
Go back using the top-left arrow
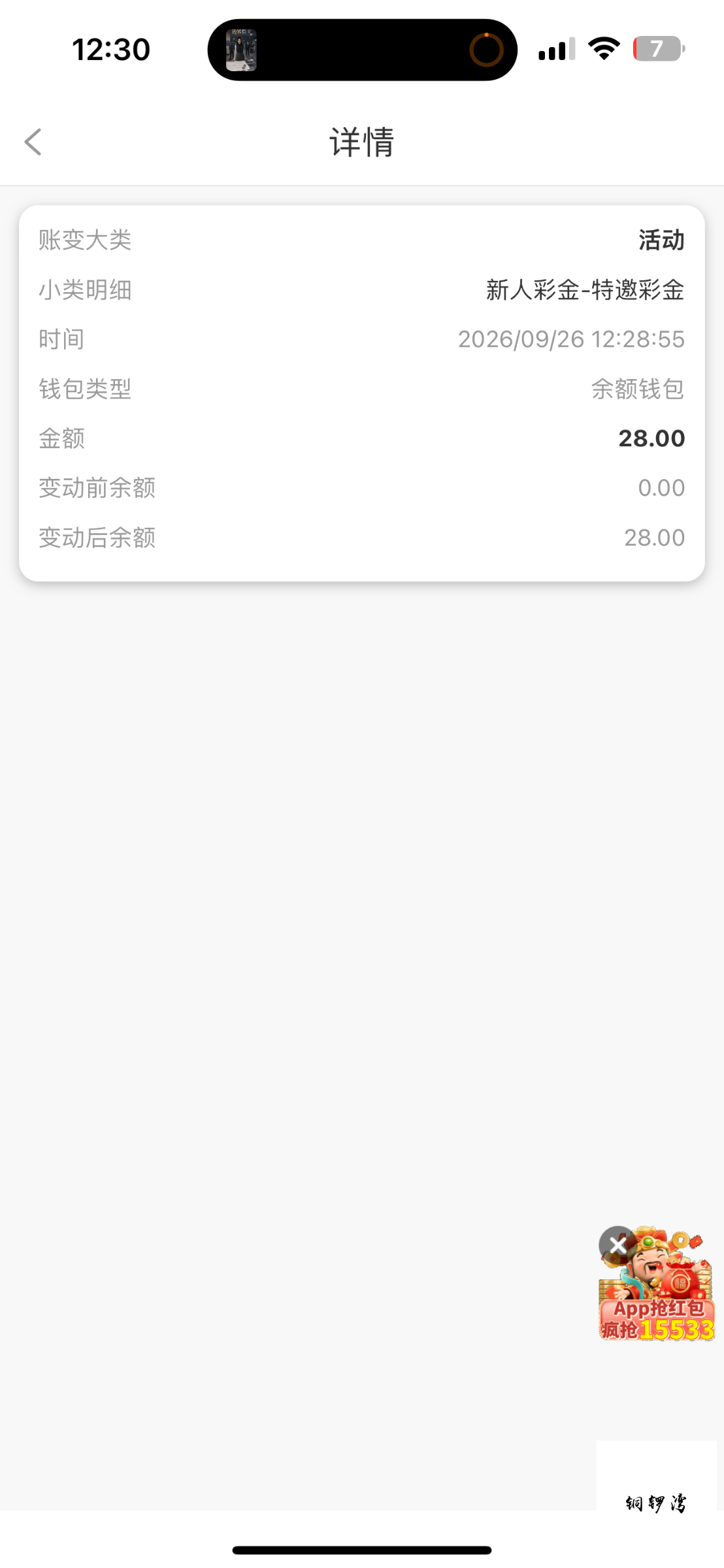coord(33,142)
